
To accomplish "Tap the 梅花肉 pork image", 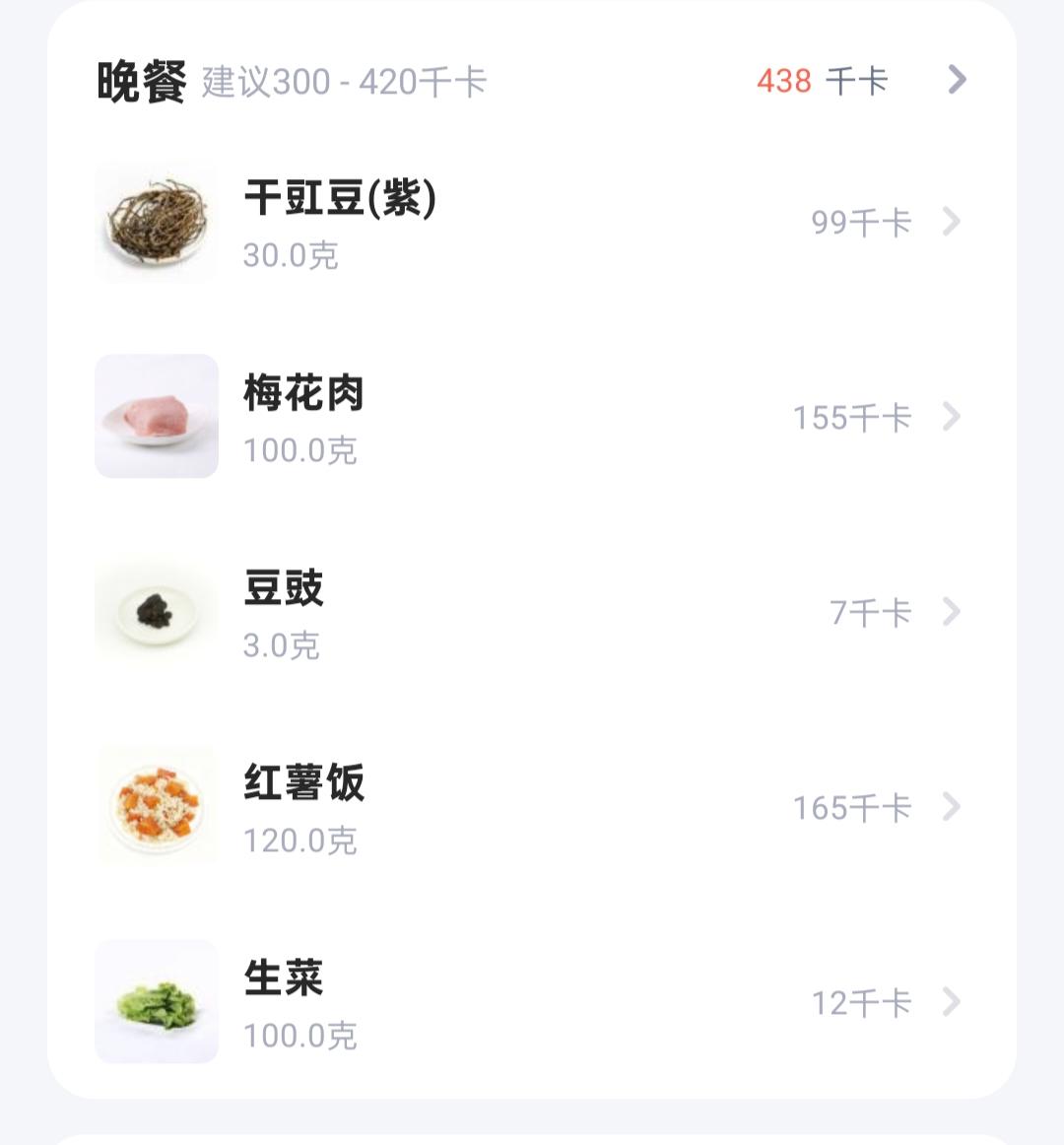I will pos(156,417).
